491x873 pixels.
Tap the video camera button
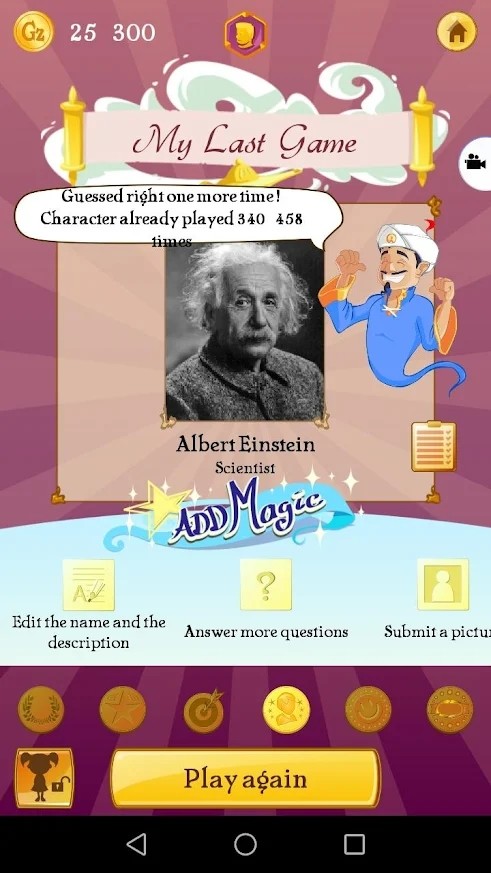pyautogui.click(x=475, y=163)
